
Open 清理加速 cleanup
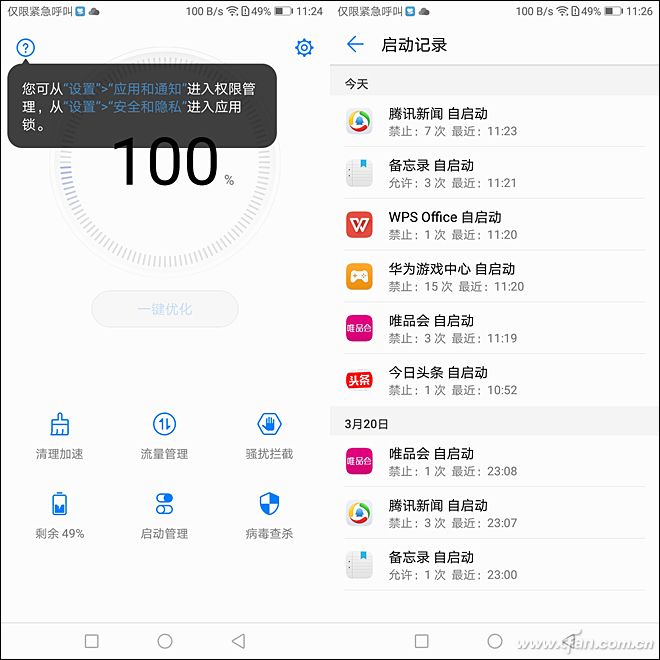(x=59, y=435)
